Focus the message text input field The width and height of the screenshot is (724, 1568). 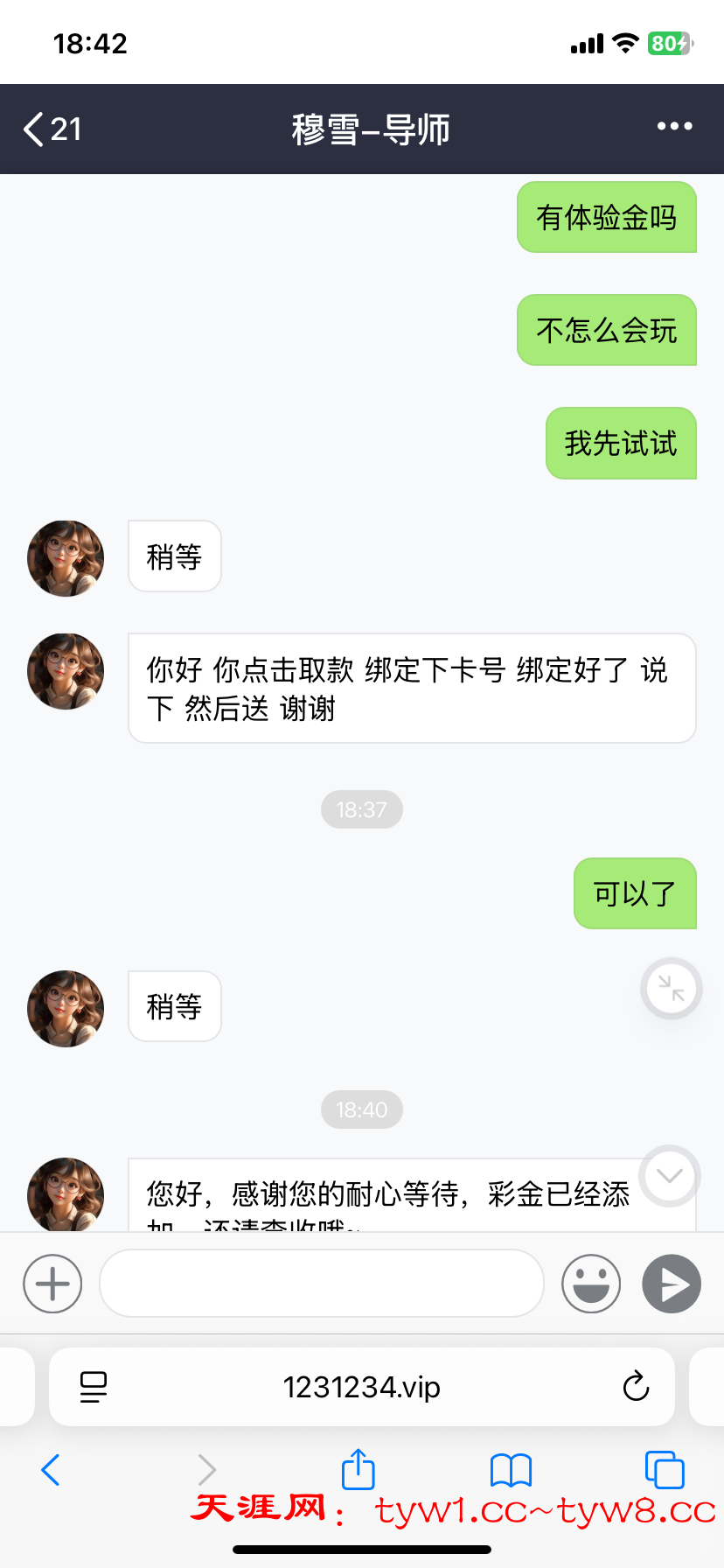coord(322,1284)
